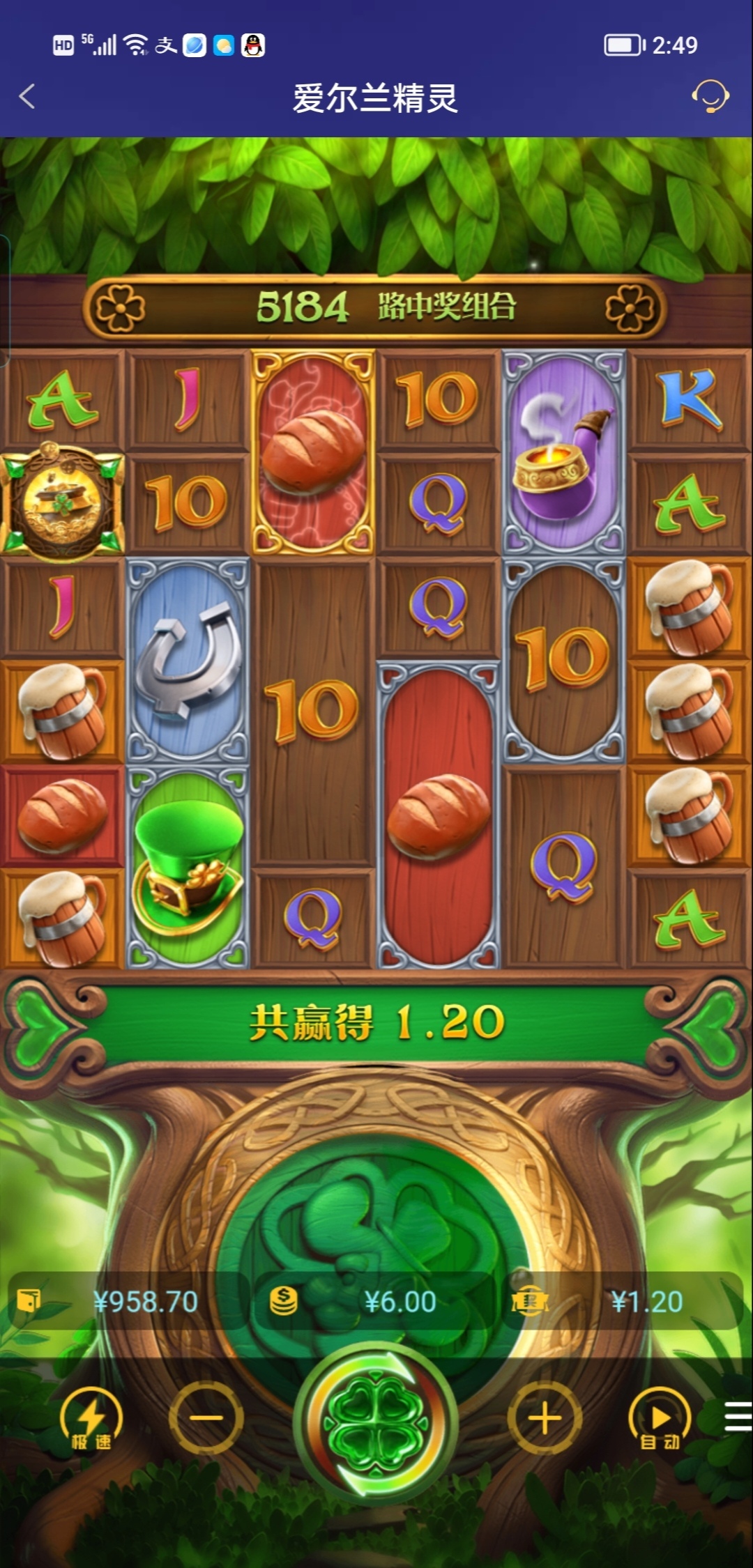The height and width of the screenshot is (1568, 753).
Task: Open the customer service headset icon
Action: tap(710, 97)
